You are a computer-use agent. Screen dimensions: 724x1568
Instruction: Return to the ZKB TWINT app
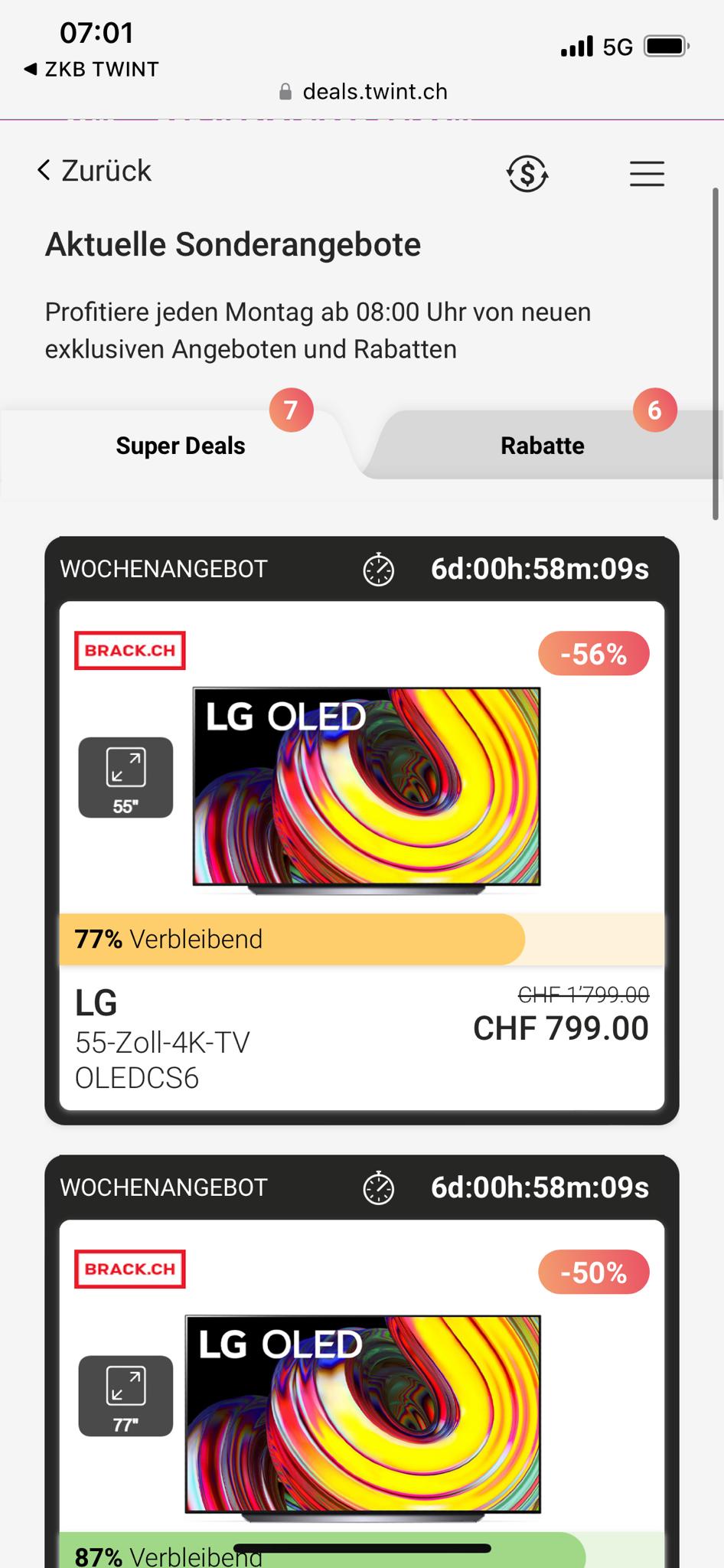pos(92,70)
